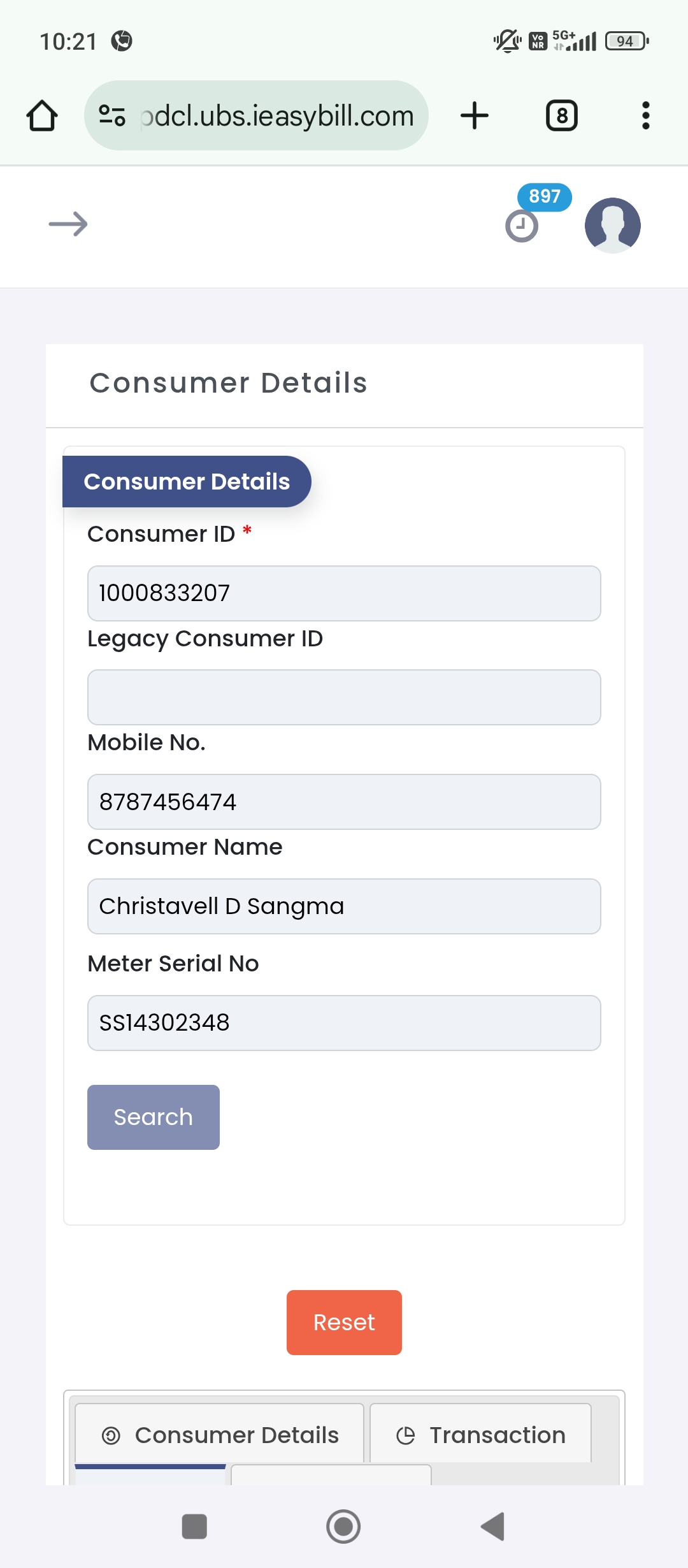The height and width of the screenshot is (1568, 688).
Task: Edit the Consumer ID field
Action: pyautogui.click(x=344, y=593)
